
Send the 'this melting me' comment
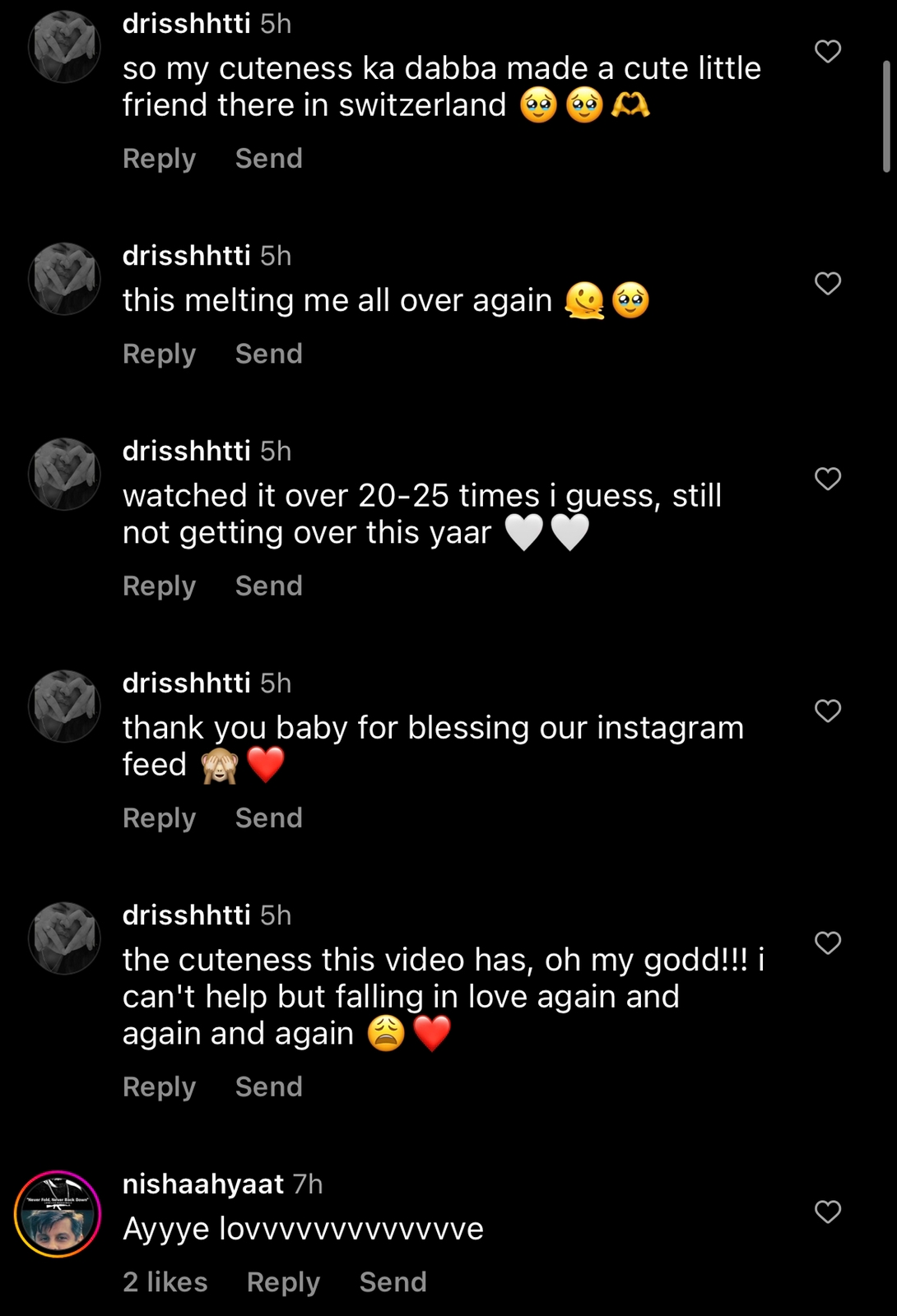(268, 354)
